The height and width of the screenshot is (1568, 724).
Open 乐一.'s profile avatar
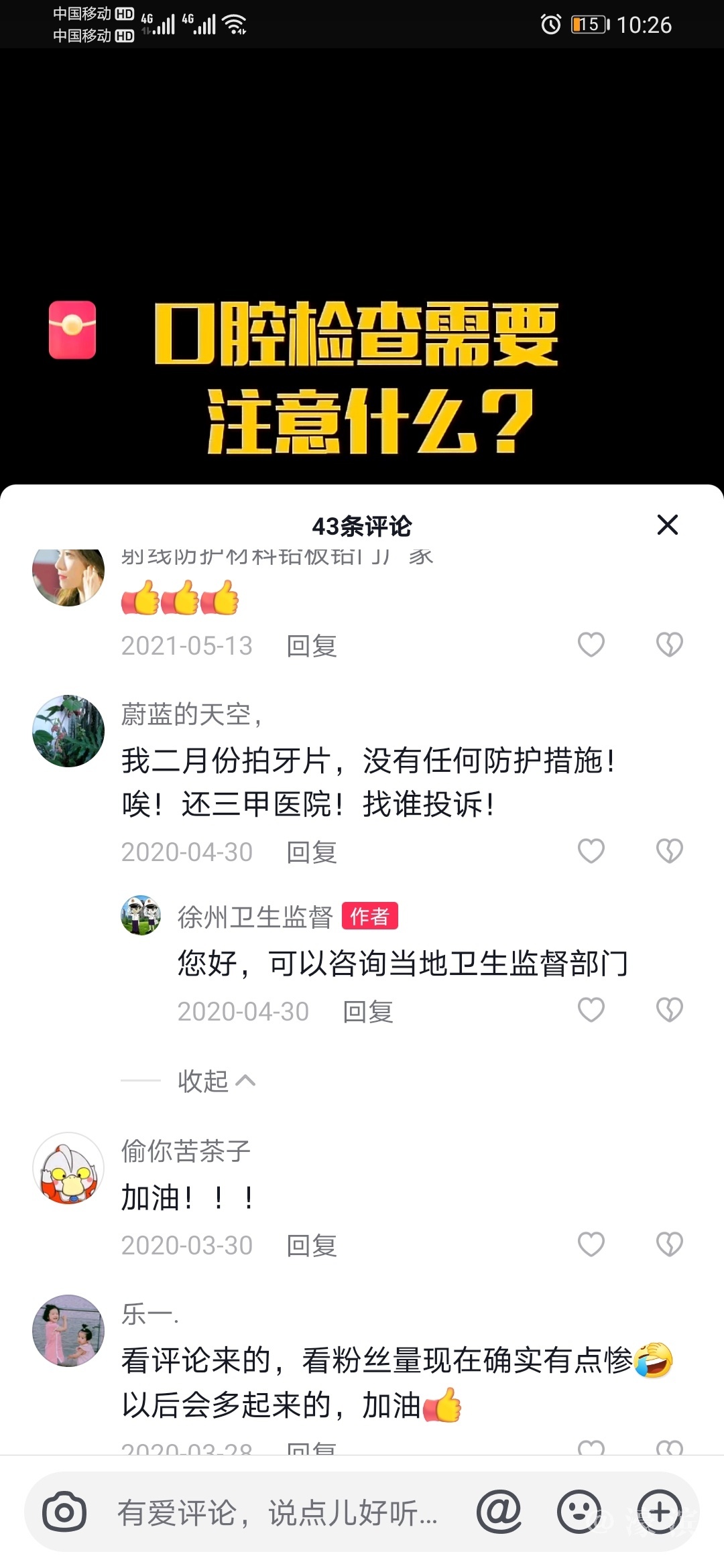tap(68, 1330)
